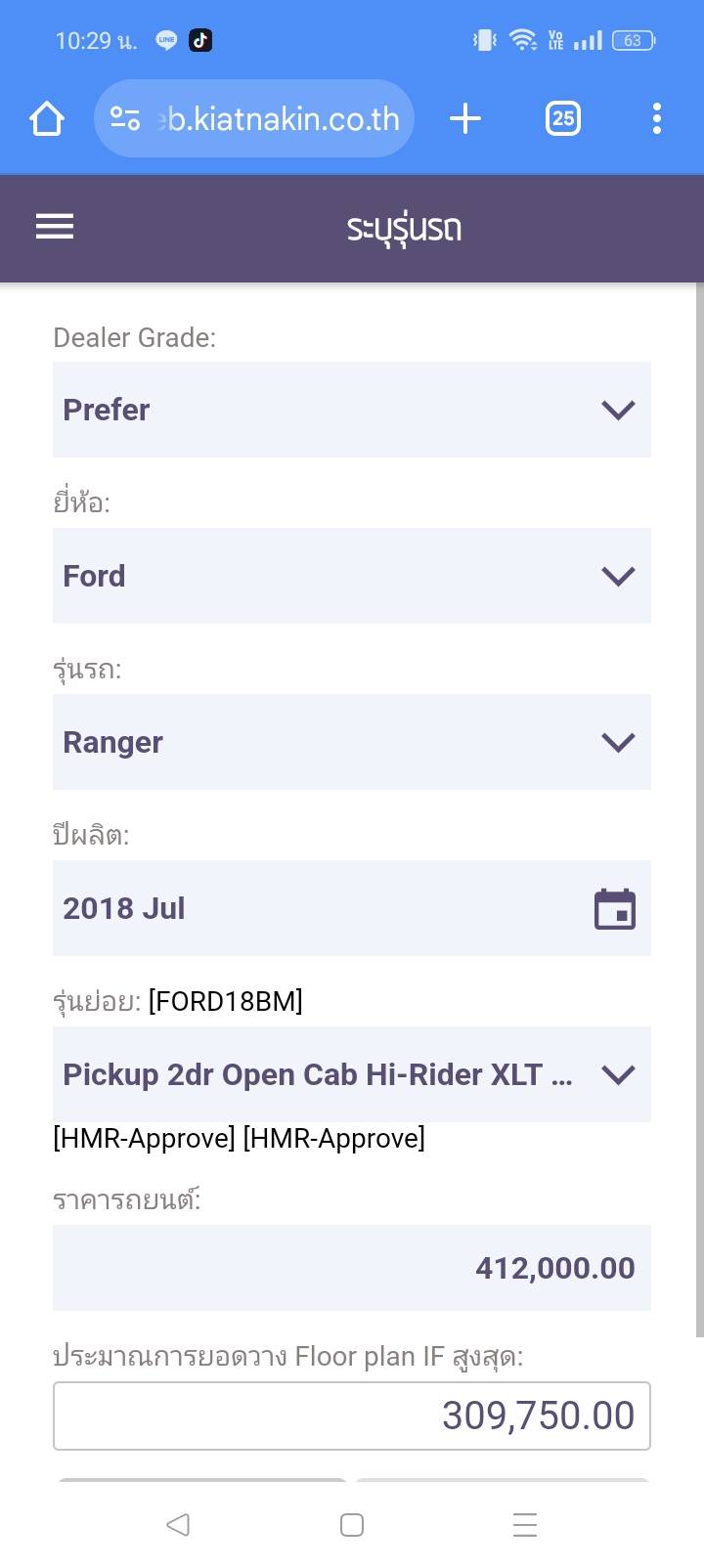The height and width of the screenshot is (1568, 704).
Task: Change the brand from Ford
Action: tap(351, 576)
